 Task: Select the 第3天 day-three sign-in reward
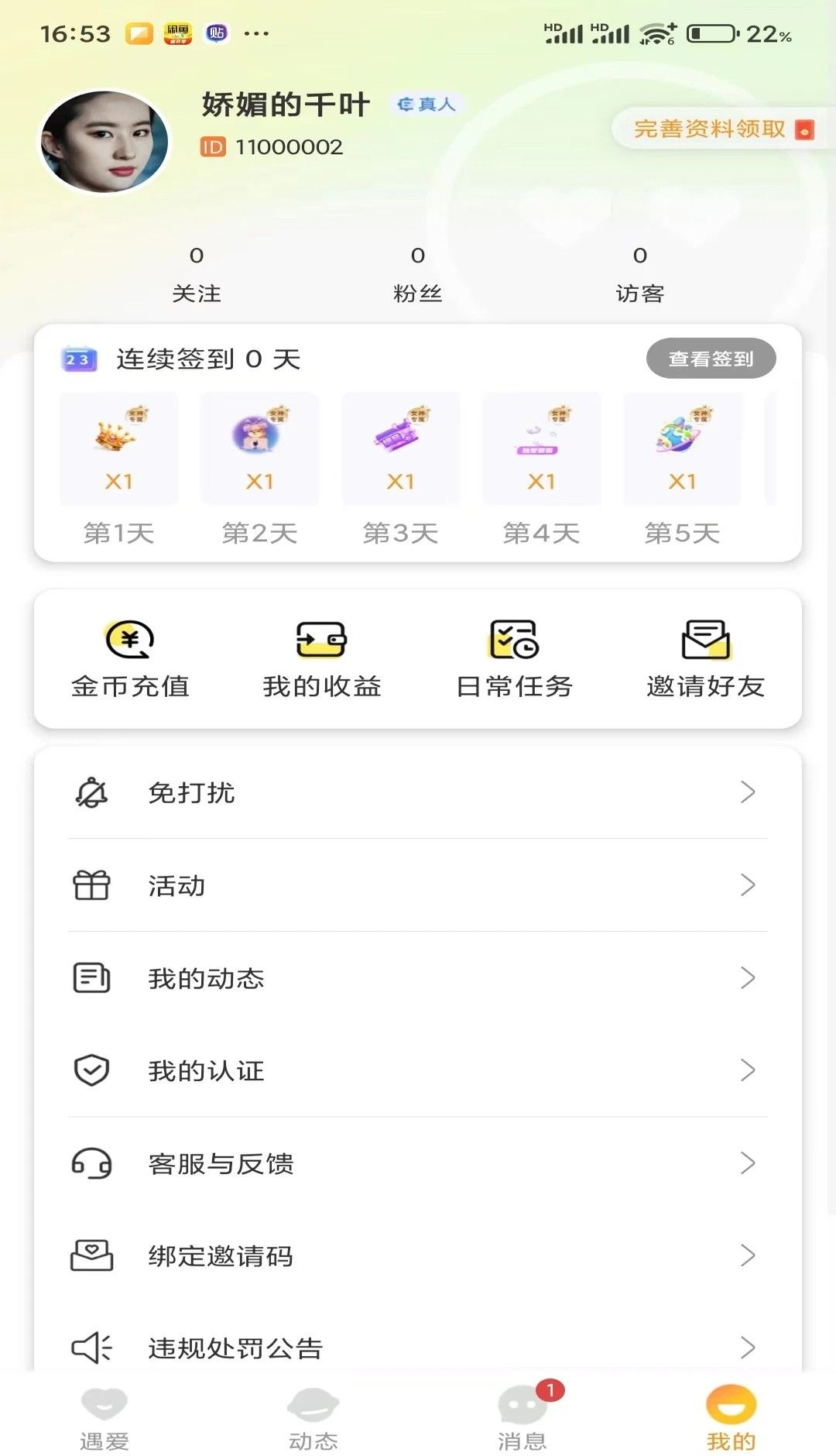click(400, 449)
